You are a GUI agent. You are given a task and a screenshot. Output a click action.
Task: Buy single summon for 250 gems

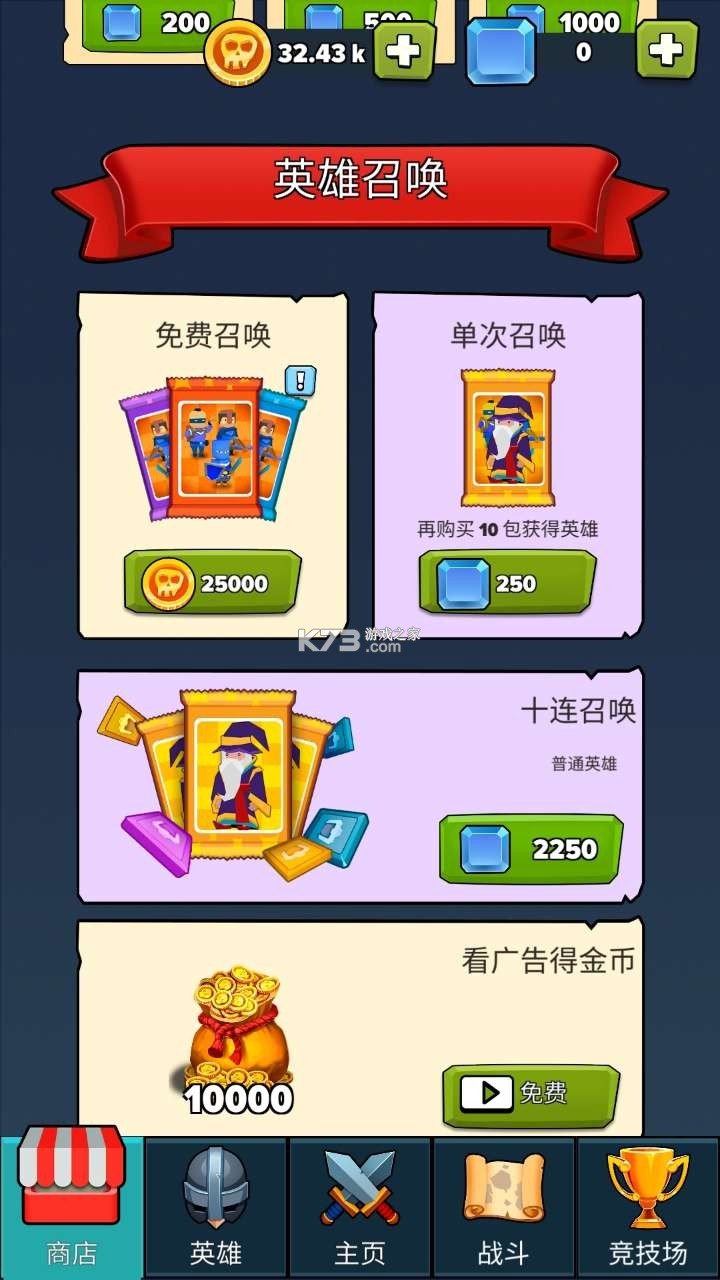coord(507,583)
